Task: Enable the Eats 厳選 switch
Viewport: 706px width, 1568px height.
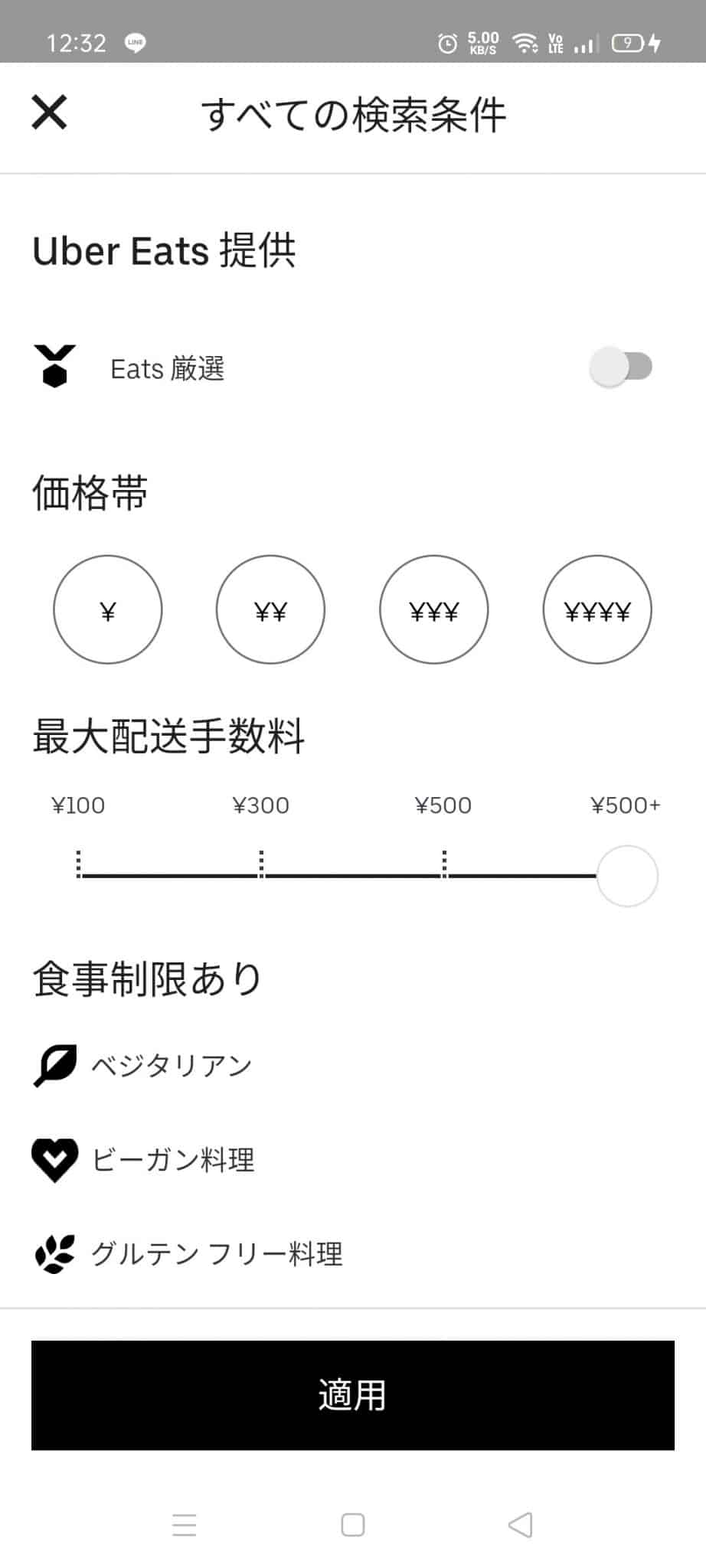Action: coord(621,367)
